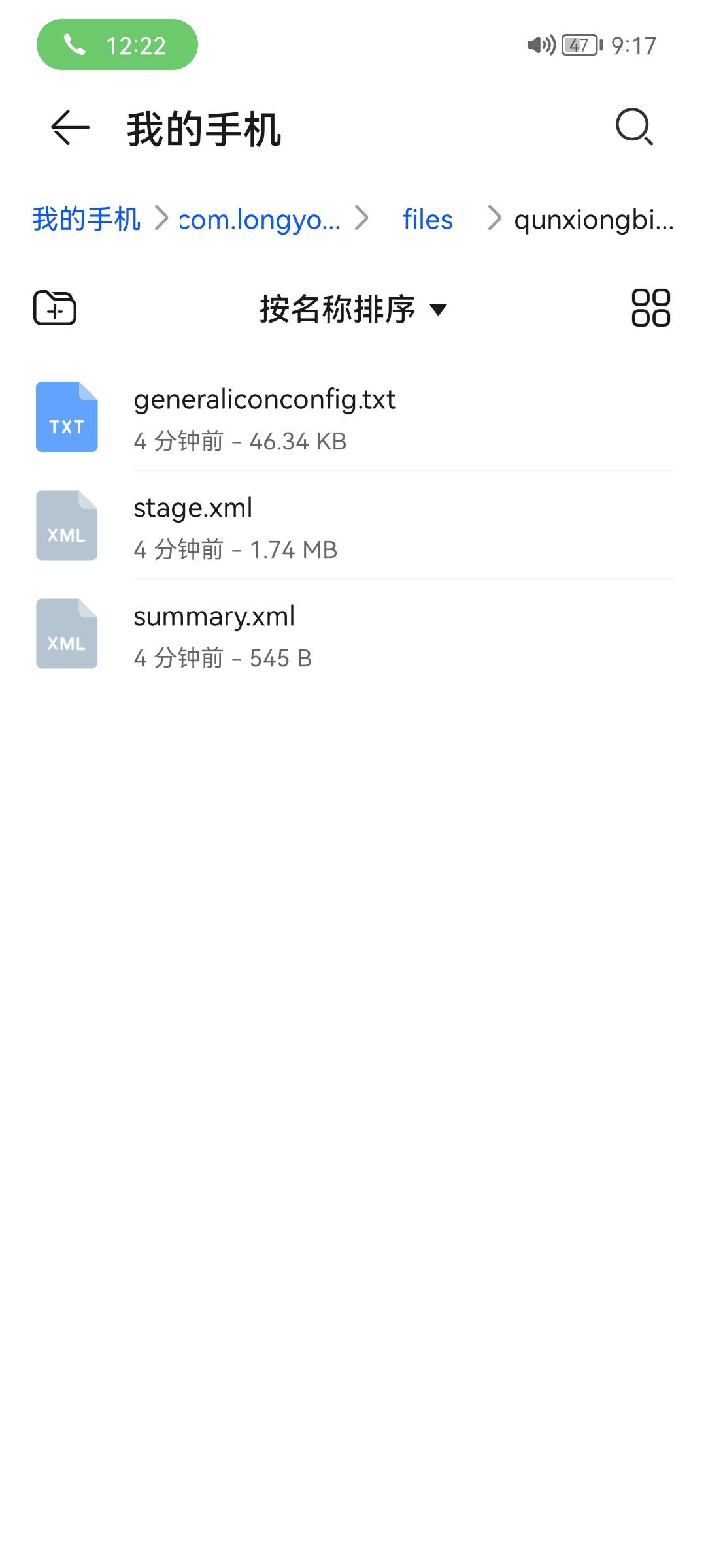Open the search magnifier icon
Image resolution: width=706 pixels, height=1568 pixels.
click(634, 127)
